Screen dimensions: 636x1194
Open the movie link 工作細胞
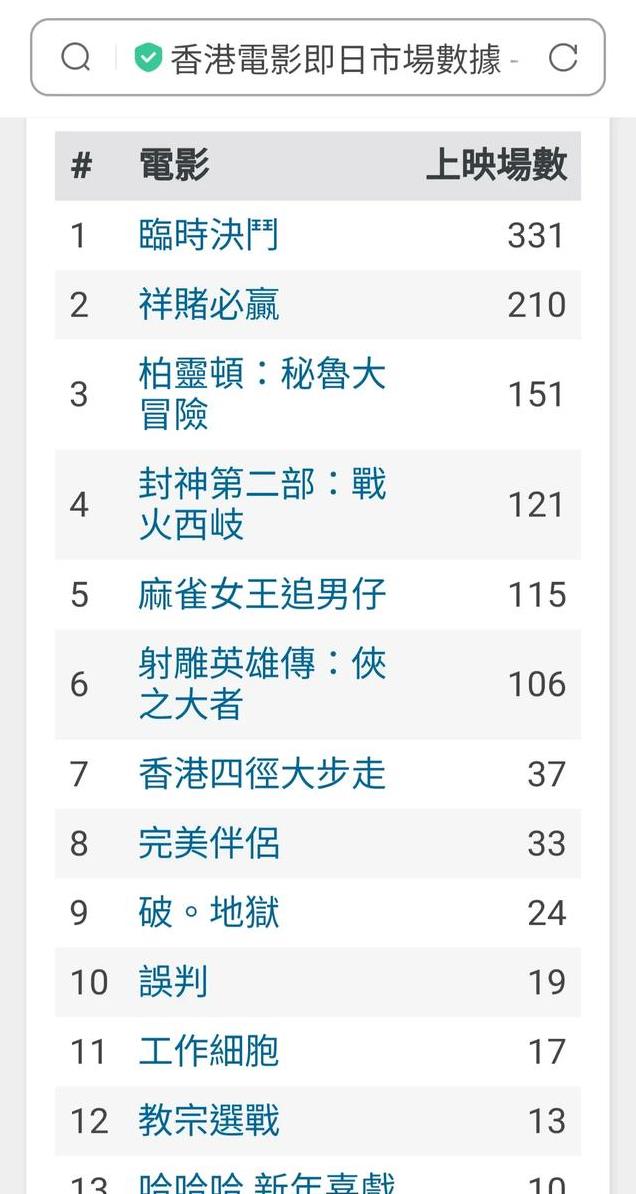209,1052
